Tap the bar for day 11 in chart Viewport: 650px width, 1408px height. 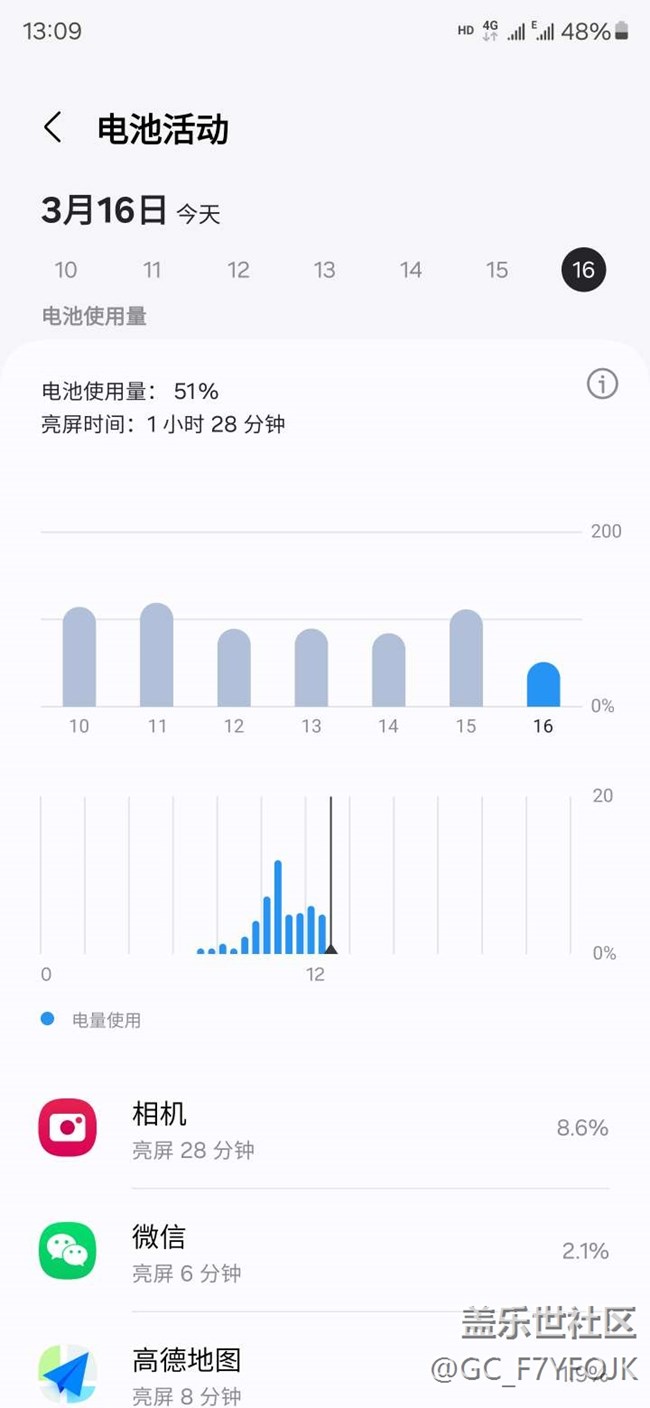point(156,656)
